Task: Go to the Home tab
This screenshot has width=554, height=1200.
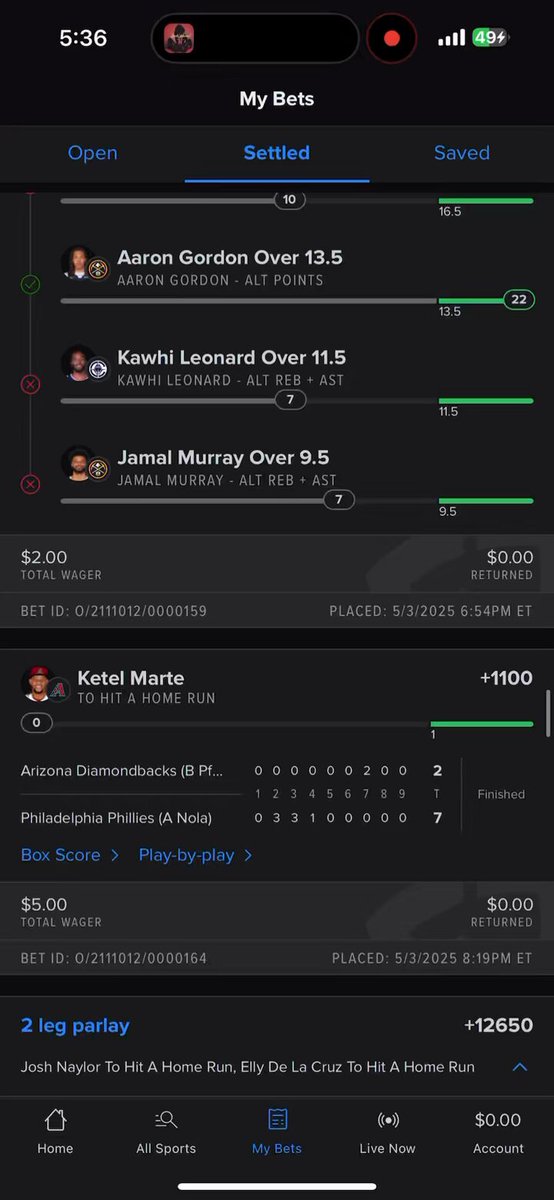Action: (x=55, y=1132)
